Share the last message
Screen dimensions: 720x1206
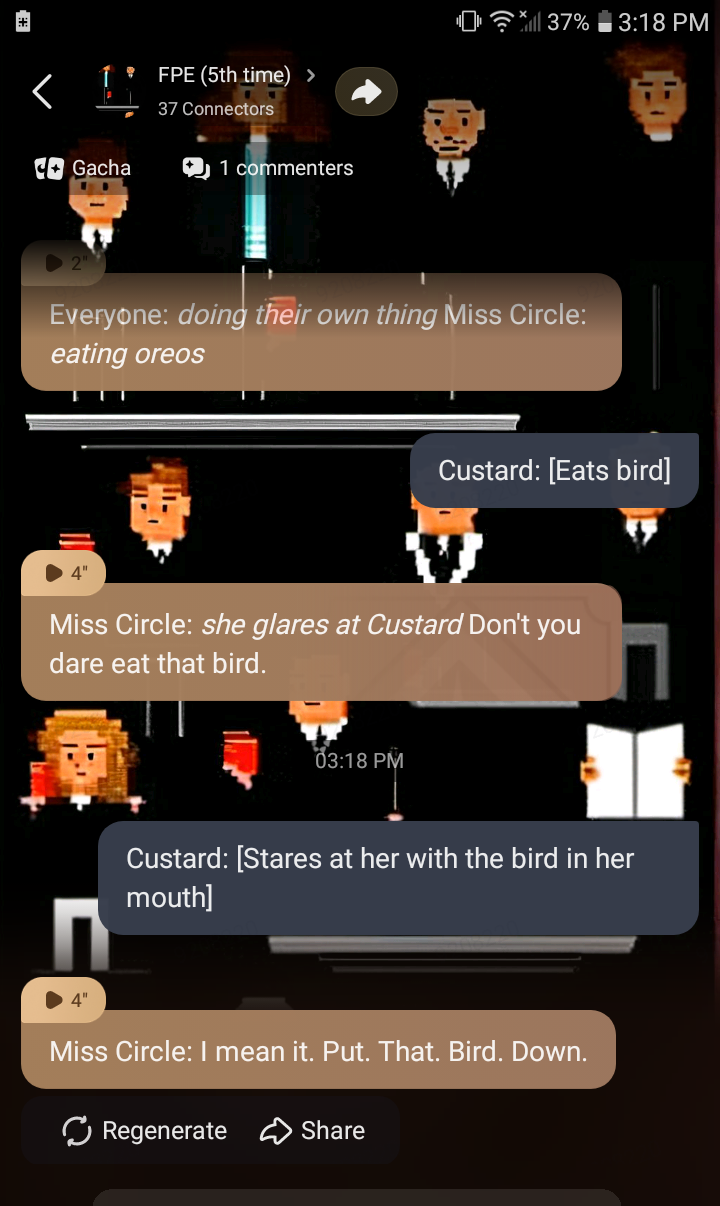(312, 1131)
